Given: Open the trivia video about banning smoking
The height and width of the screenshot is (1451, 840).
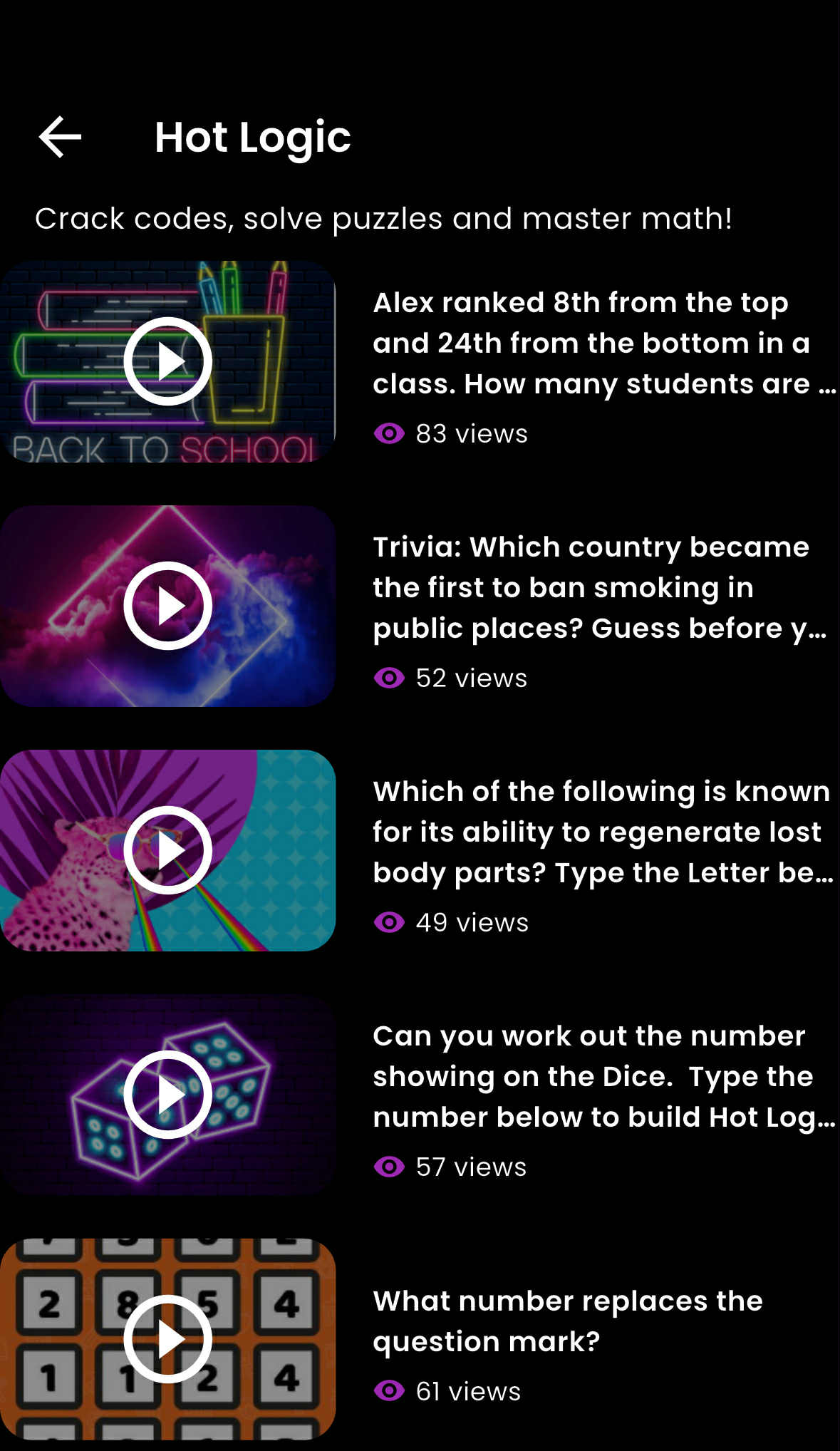Looking at the screenshot, I should click(x=168, y=606).
